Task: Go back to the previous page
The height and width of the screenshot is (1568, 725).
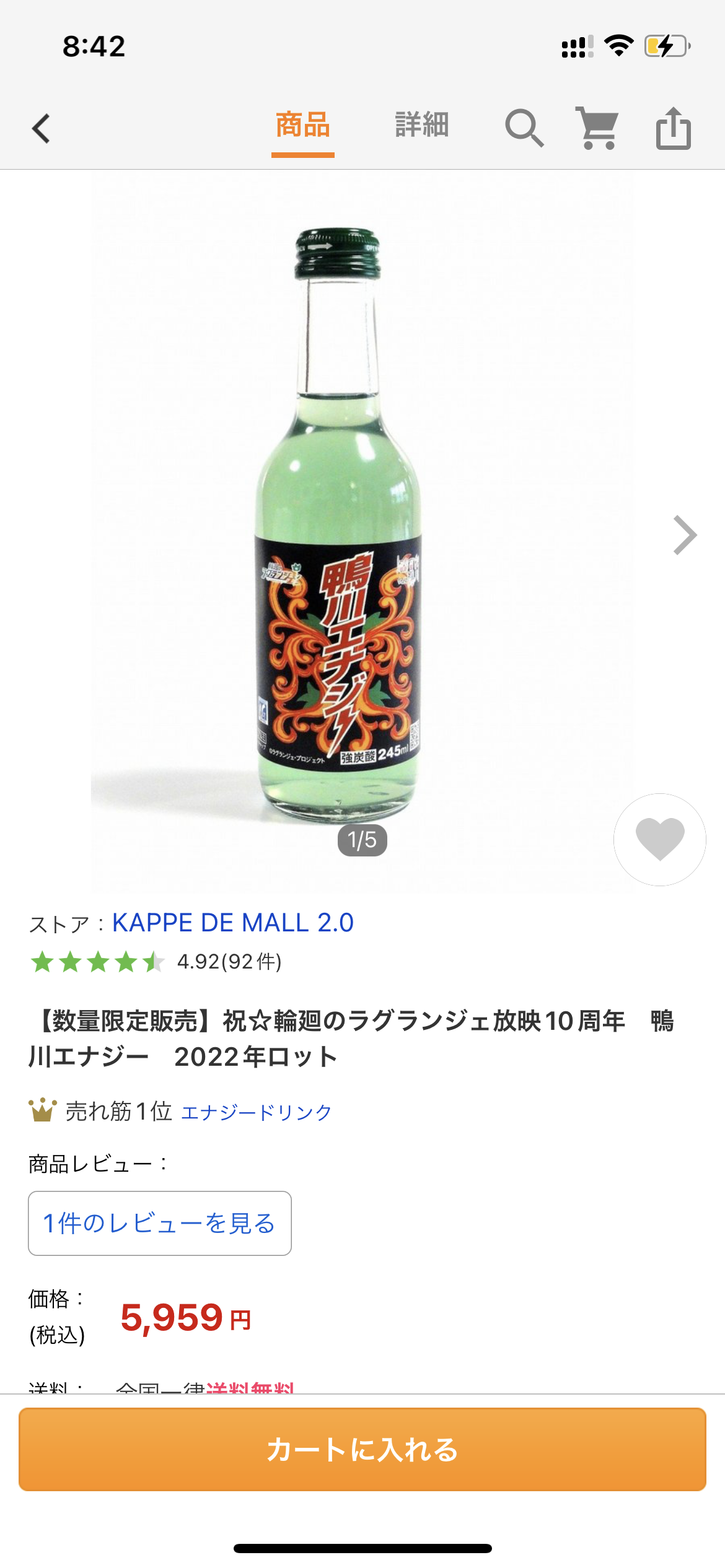Action: coord(42,129)
